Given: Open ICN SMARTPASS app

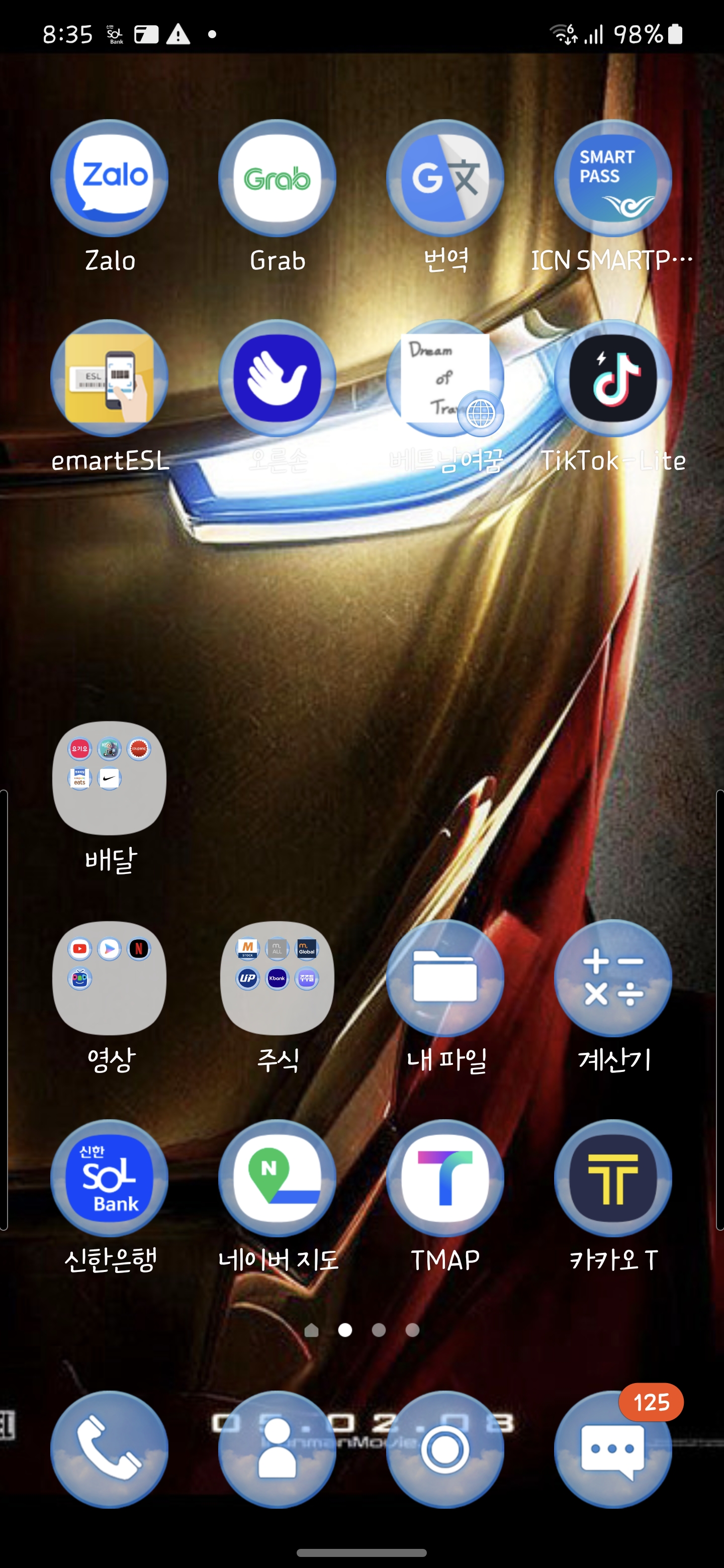Looking at the screenshot, I should tap(612, 178).
